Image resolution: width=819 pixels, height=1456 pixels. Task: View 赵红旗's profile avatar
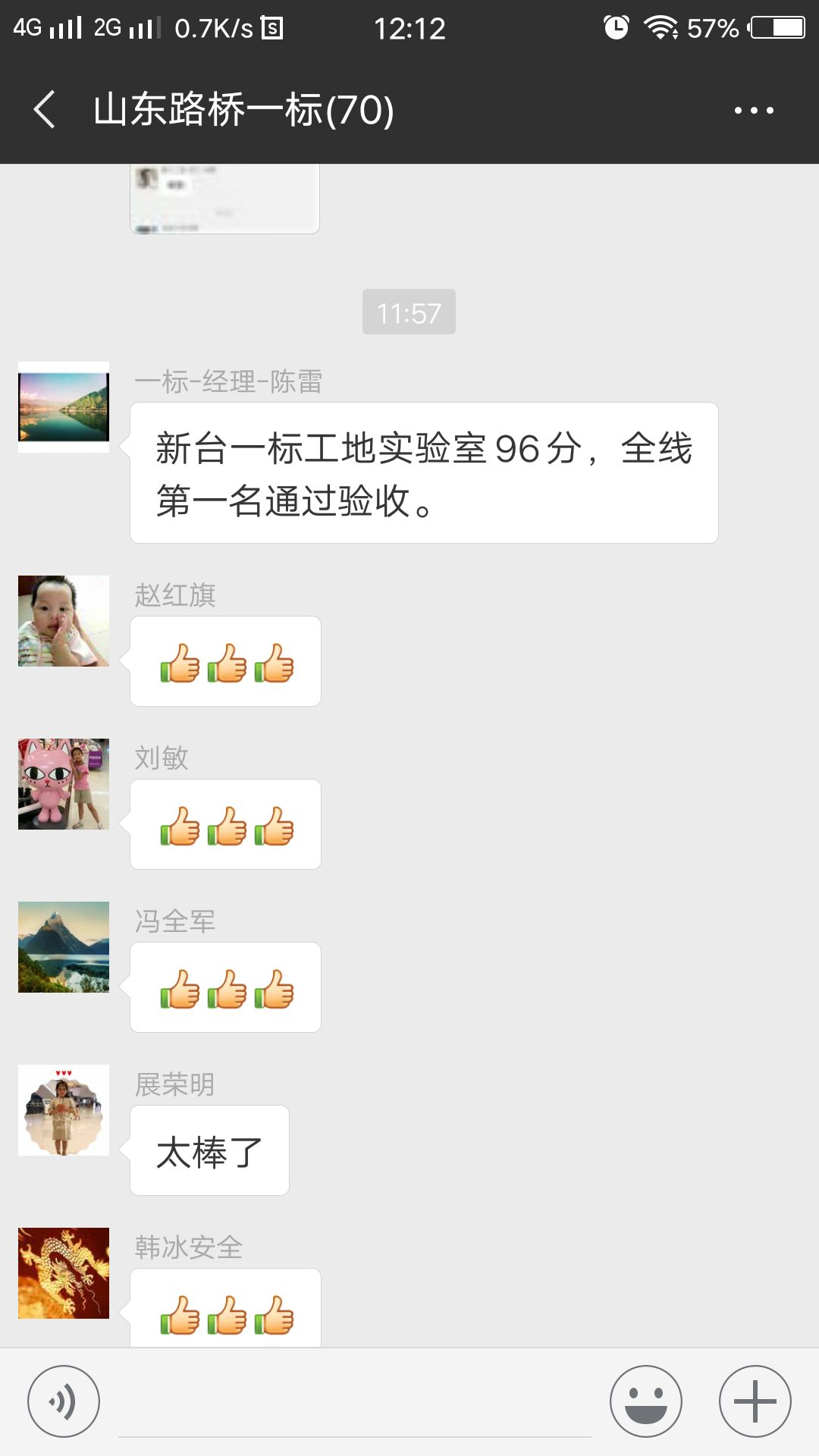tap(64, 621)
